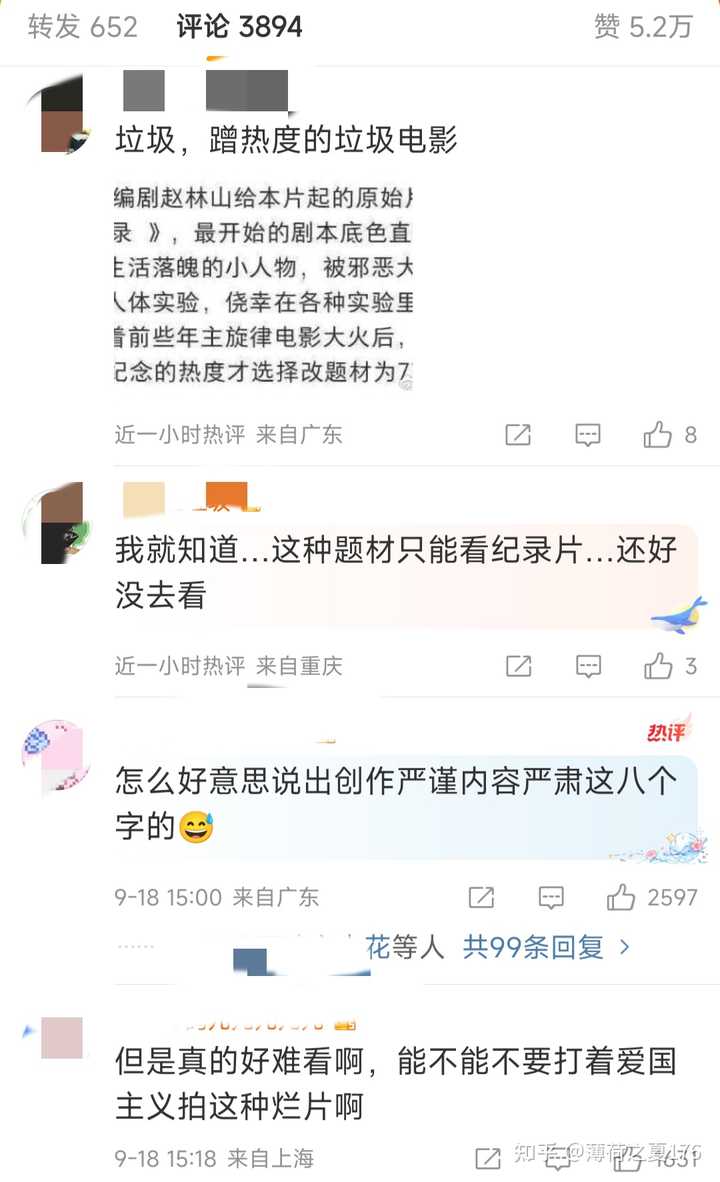Switch to the 转发 652 tab

82,27
